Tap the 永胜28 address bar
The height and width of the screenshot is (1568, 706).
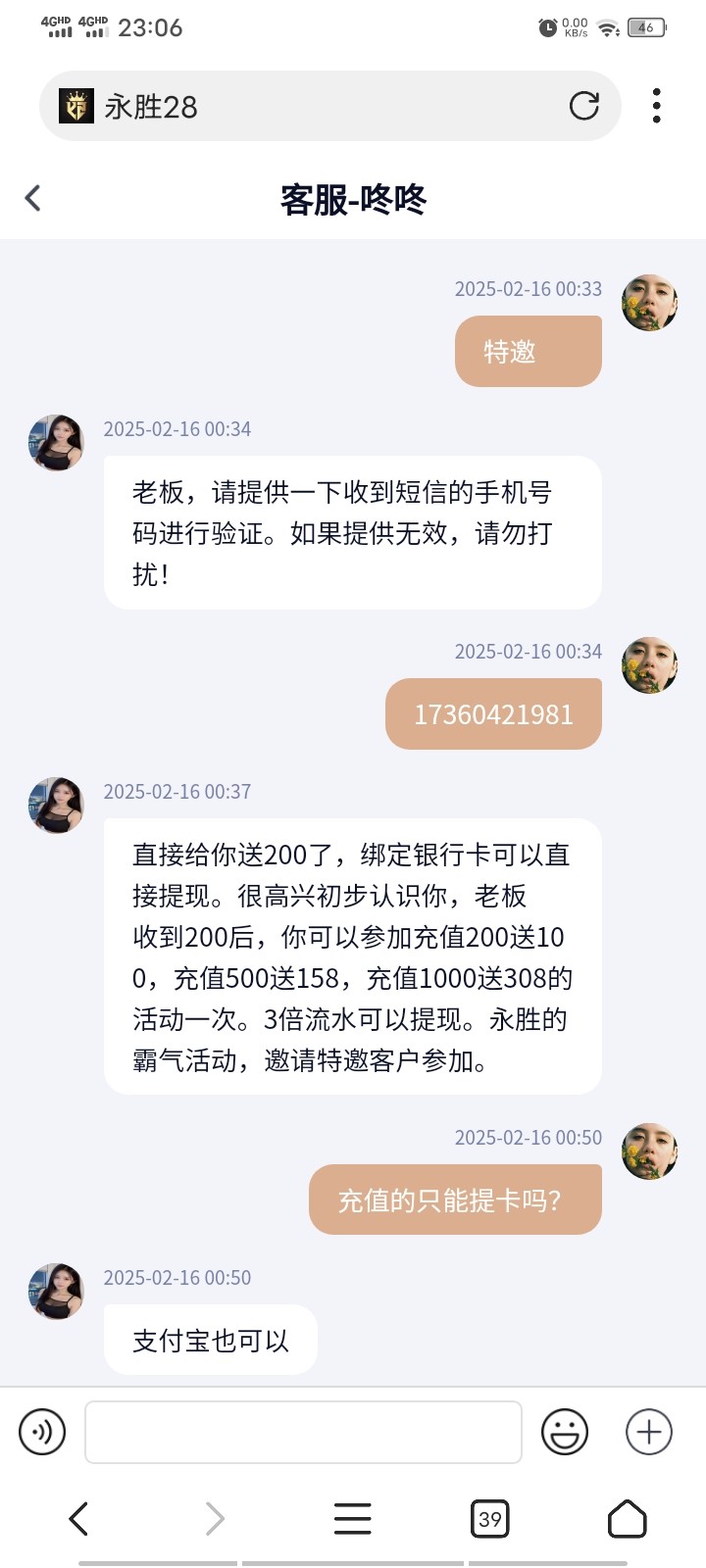pos(294,106)
